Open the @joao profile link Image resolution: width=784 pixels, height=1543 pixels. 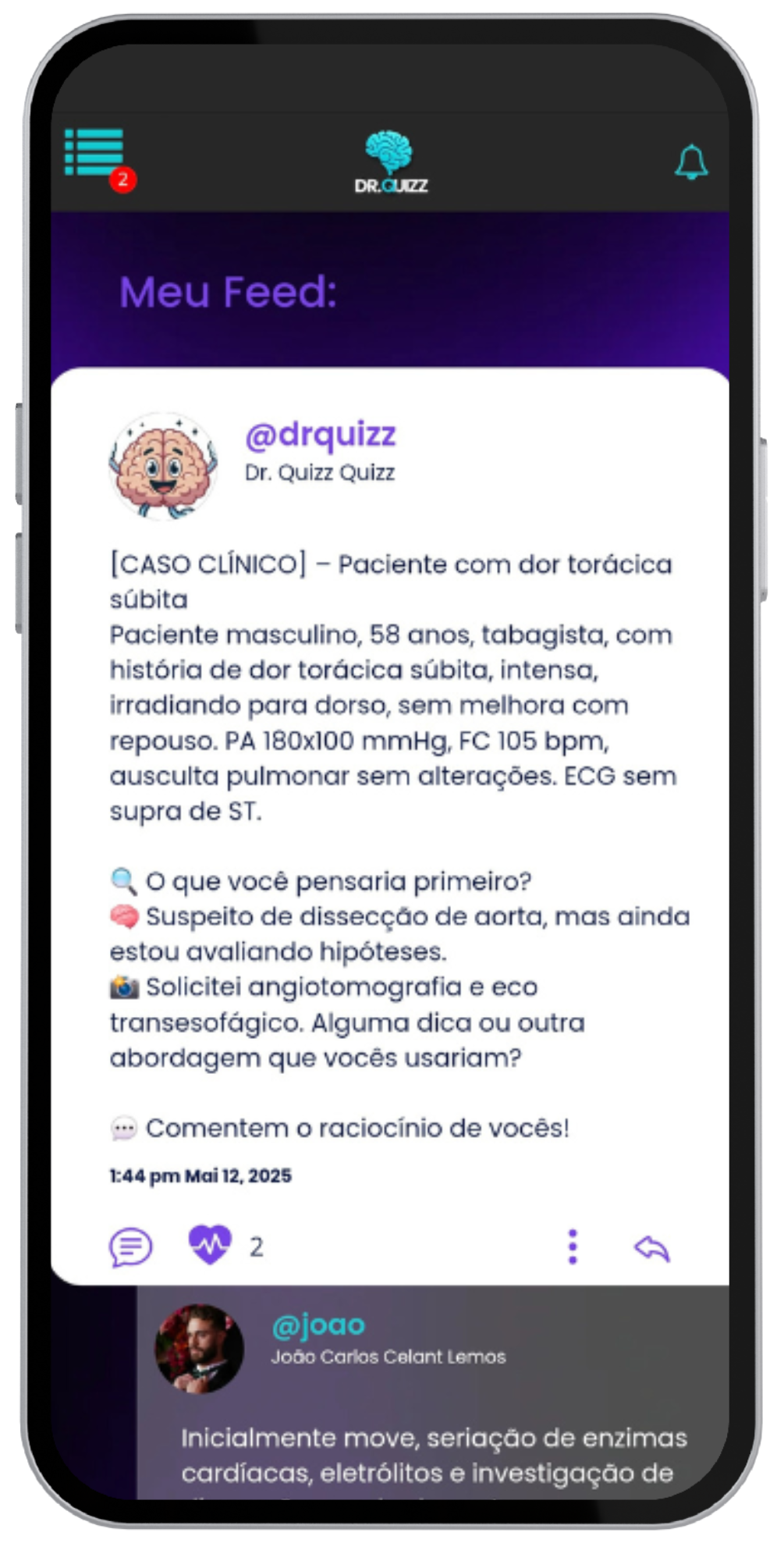click(318, 1325)
